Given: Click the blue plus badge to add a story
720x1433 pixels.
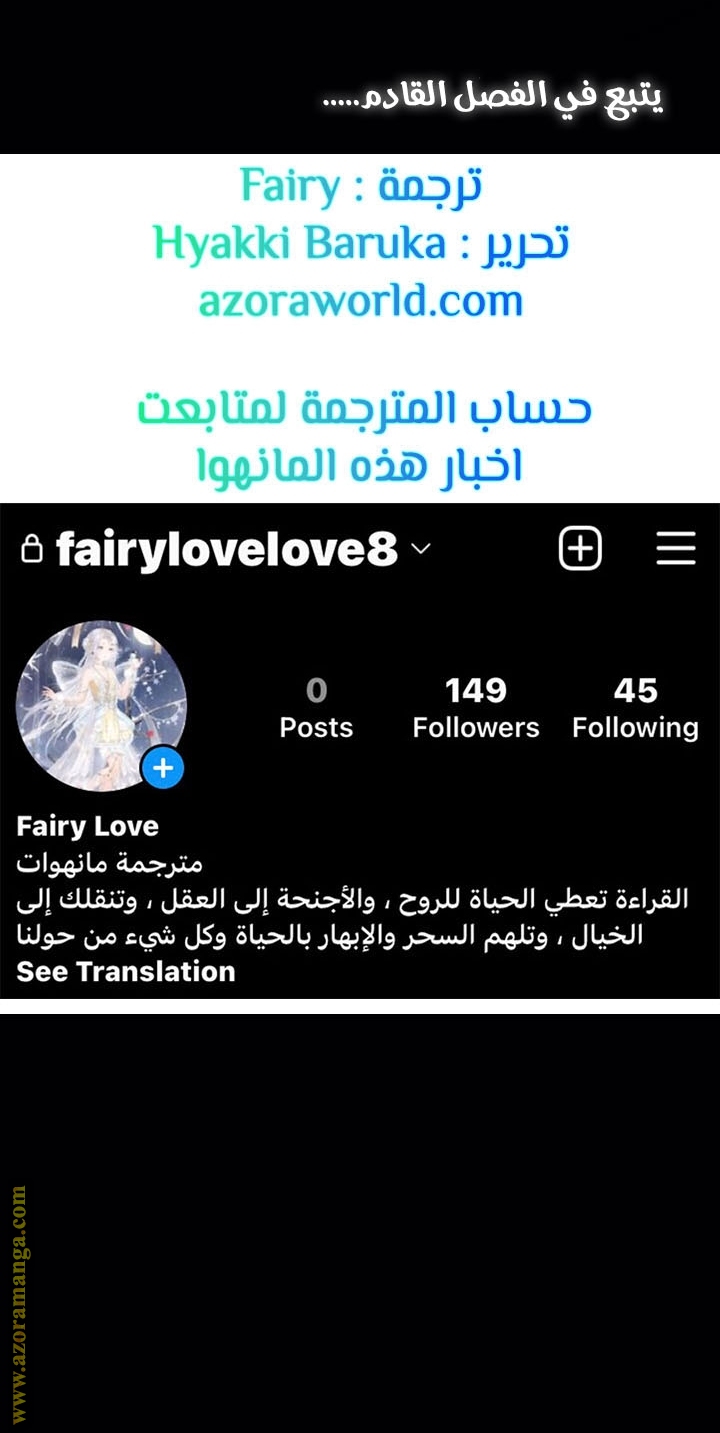Looking at the screenshot, I should coord(163,768).
